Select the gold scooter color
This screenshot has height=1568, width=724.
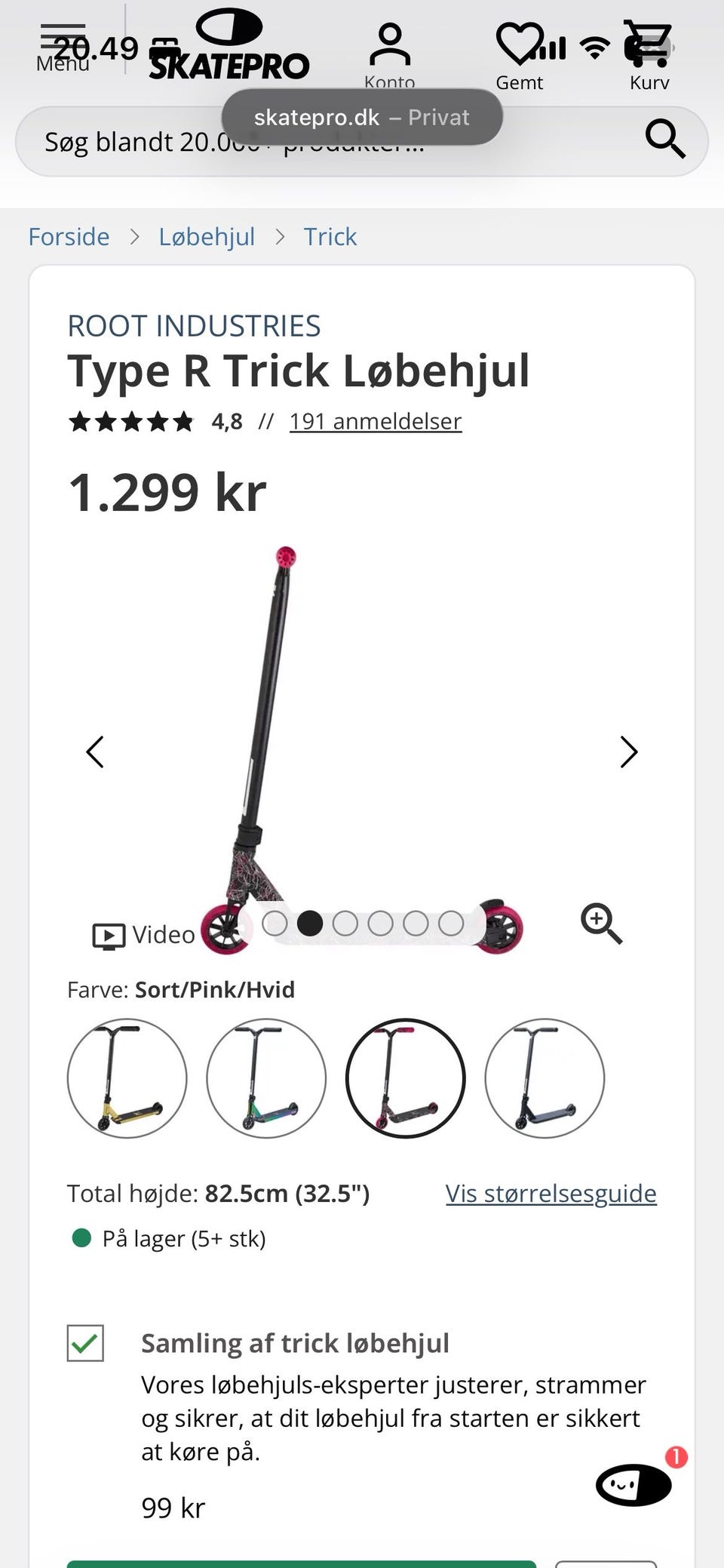click(x=127, y=1078)
